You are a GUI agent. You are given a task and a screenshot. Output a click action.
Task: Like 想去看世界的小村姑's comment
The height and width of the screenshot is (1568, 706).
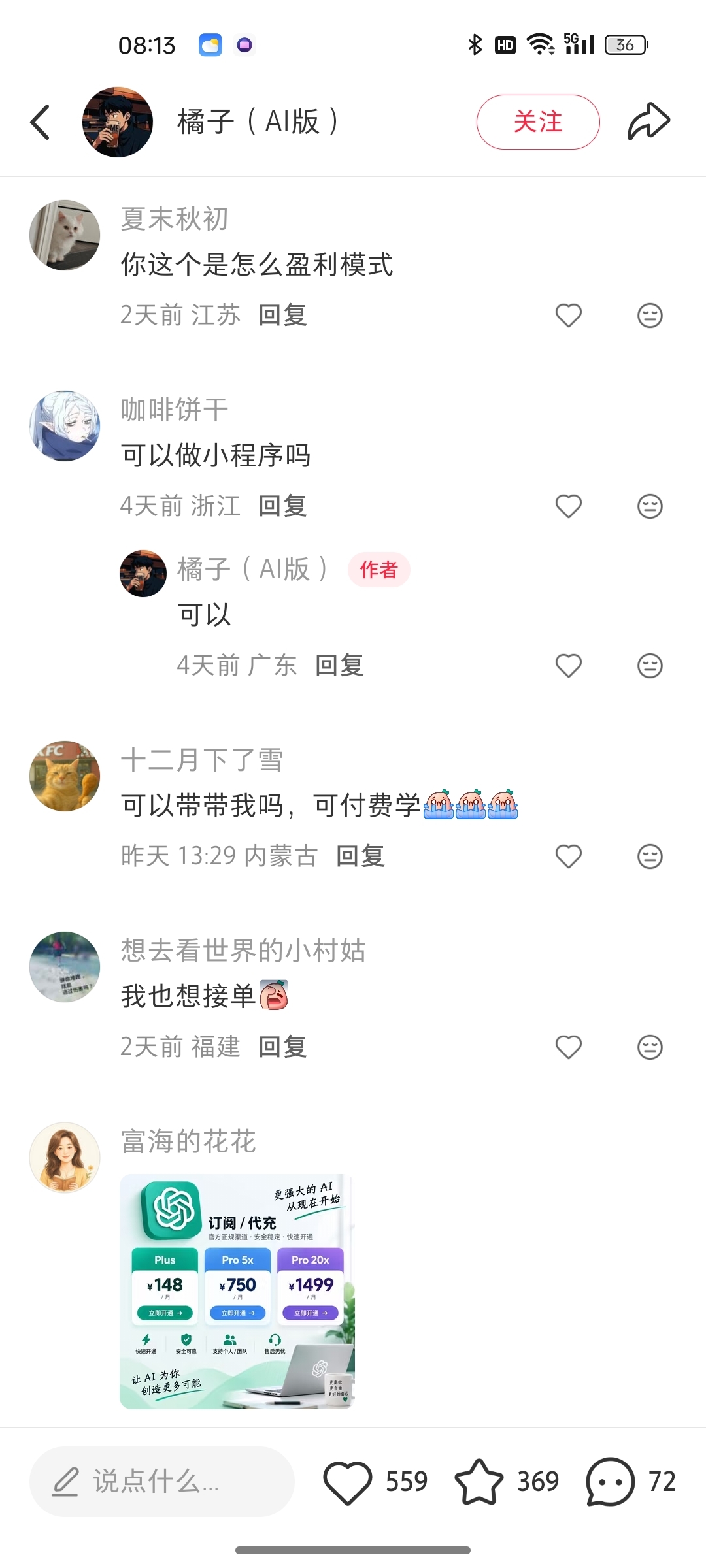569,1047
